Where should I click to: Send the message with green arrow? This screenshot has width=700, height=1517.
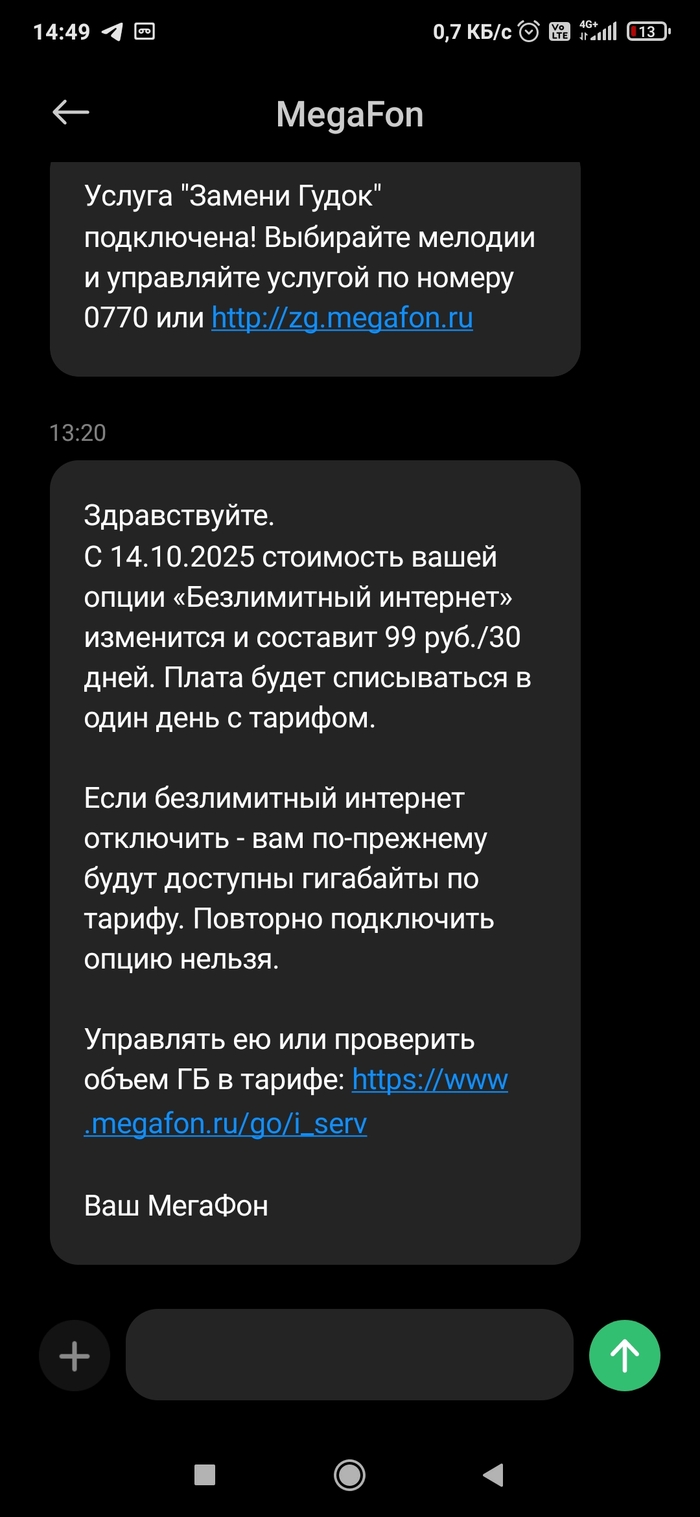coord(625,1356)
